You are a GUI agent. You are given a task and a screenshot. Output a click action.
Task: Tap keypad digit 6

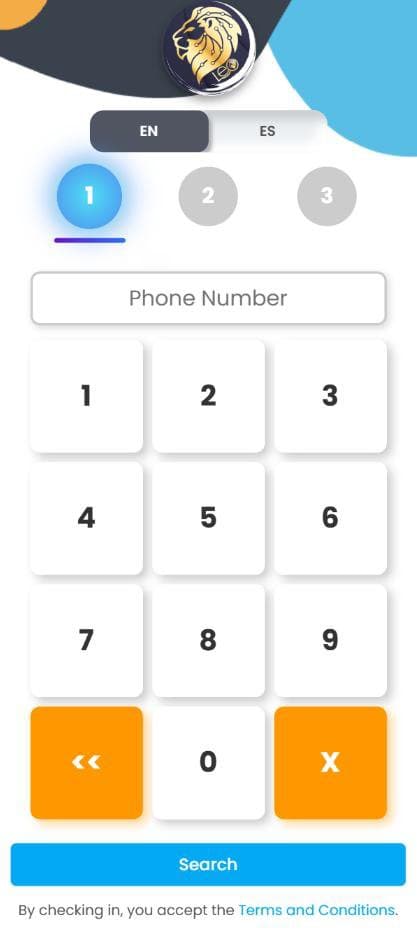330,518
